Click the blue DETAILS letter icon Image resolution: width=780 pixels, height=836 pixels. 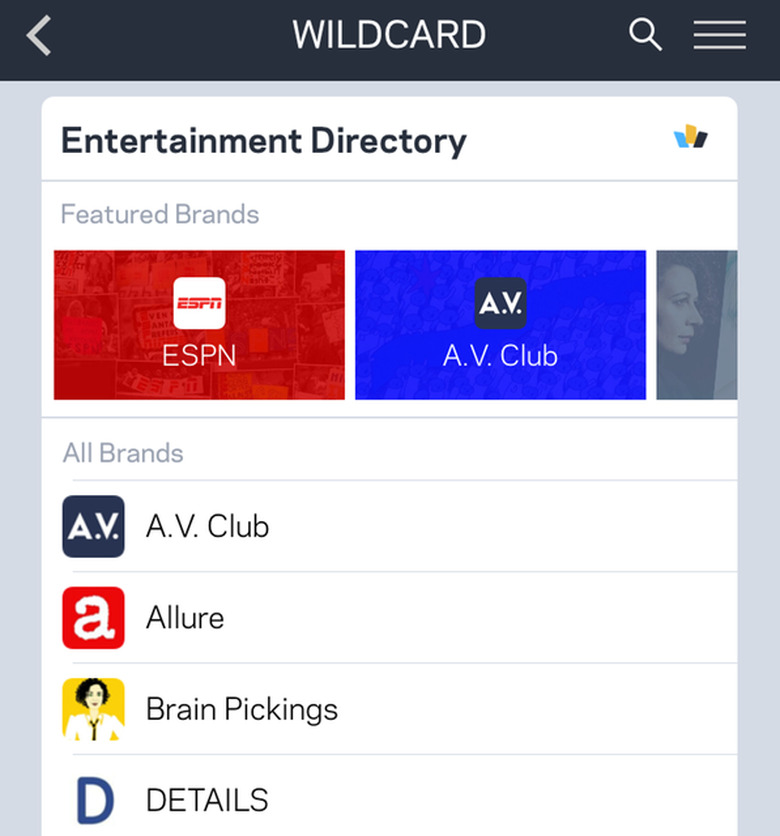(x=91, y=799)
